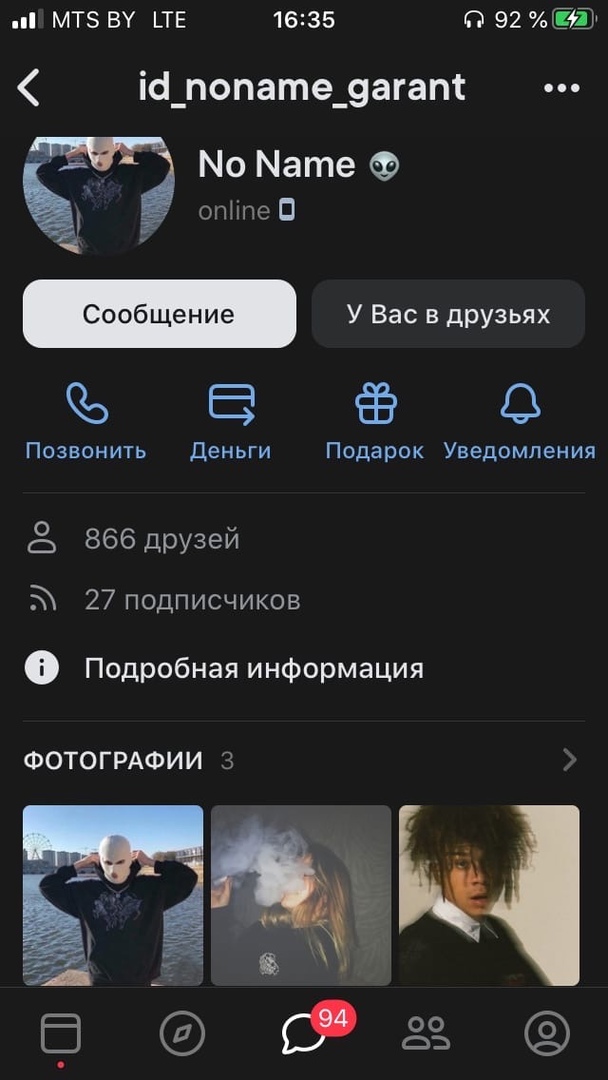Open messages tab with 94 badge
Image resolution: width=608 pixels, height=1080 pixels.
pos(304,1033)
